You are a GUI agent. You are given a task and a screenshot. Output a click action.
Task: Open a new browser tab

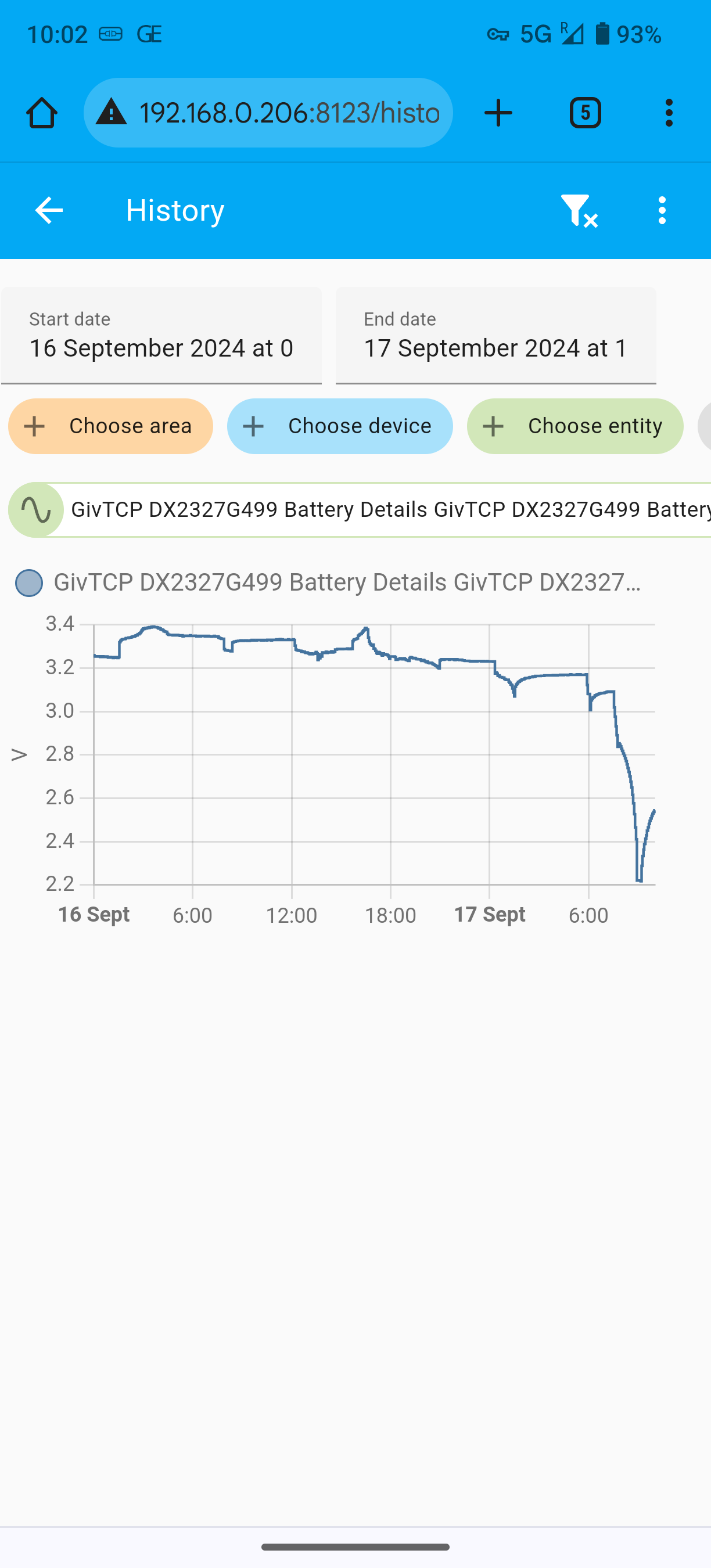[x=498, y=113]
